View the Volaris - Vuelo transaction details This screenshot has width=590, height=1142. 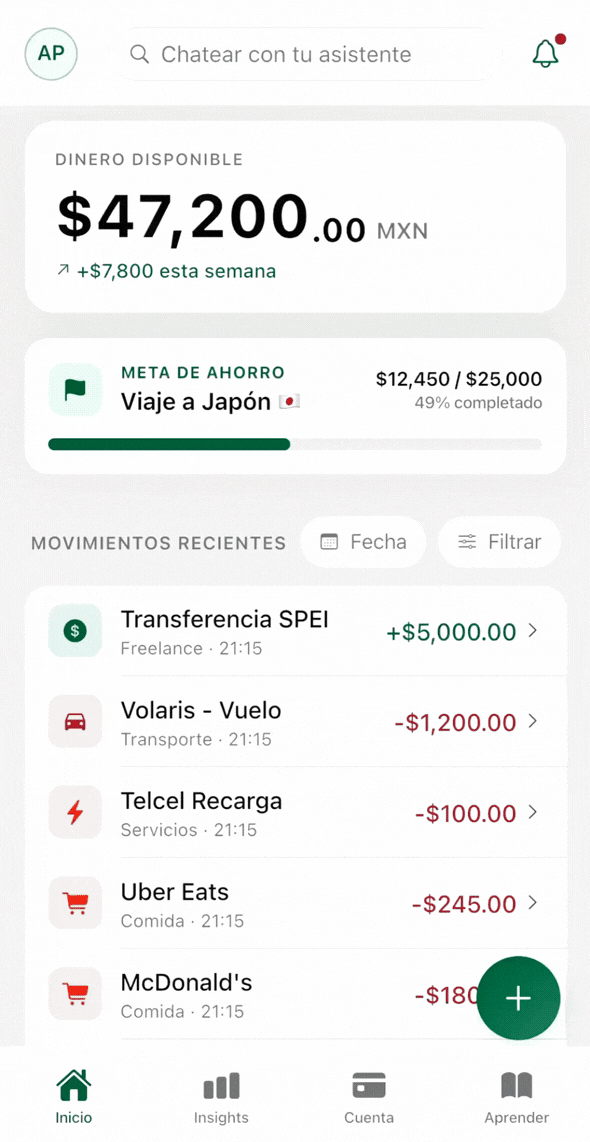(x=295, y=721)
